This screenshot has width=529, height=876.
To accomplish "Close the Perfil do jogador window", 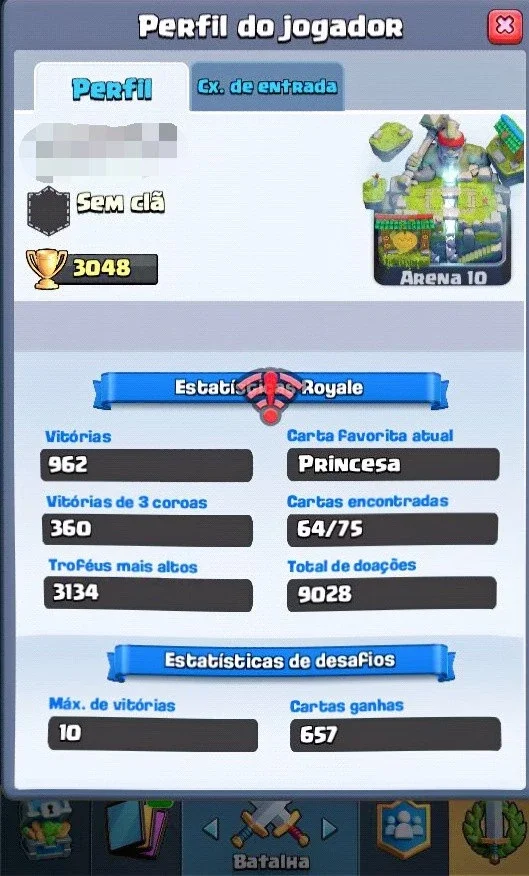I will (x=505, y=27).
